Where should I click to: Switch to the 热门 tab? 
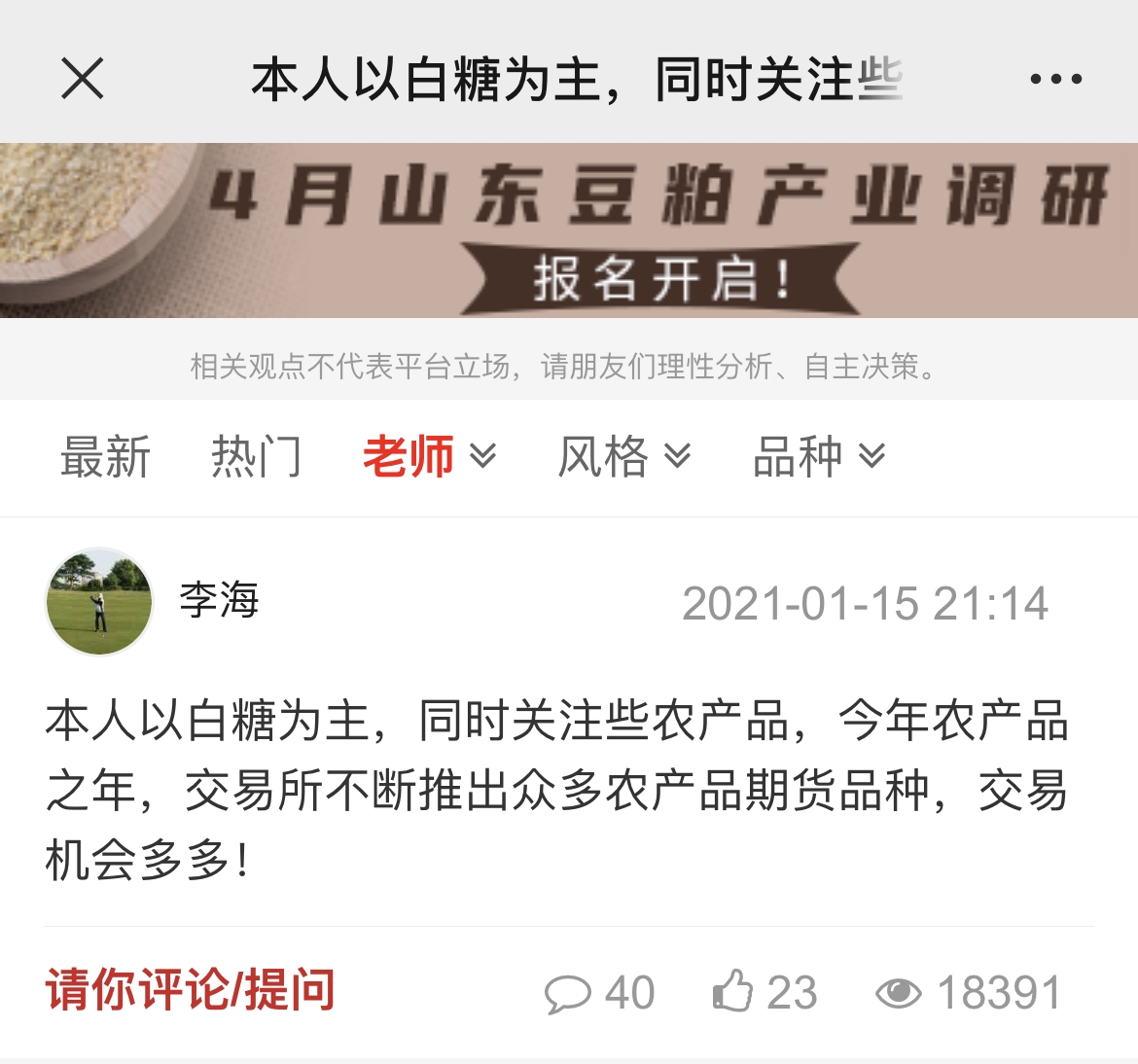click(x=256, y=457)
